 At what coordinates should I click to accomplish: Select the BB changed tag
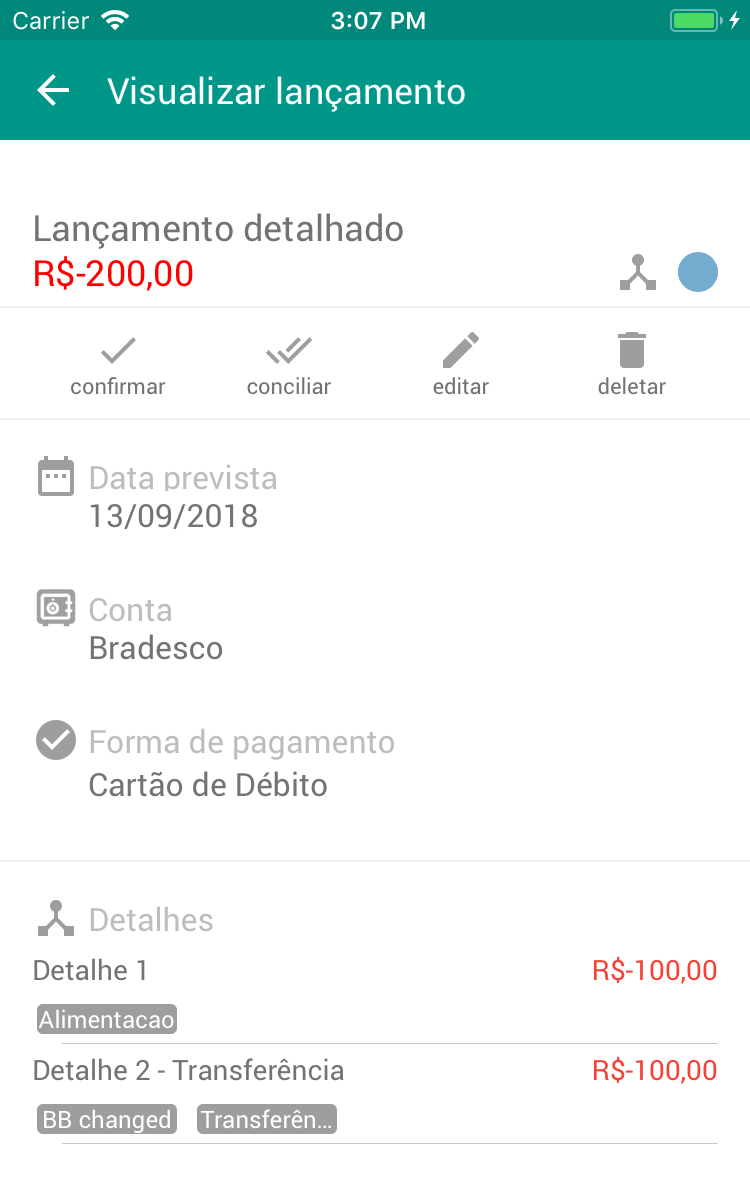(106, 1119)
